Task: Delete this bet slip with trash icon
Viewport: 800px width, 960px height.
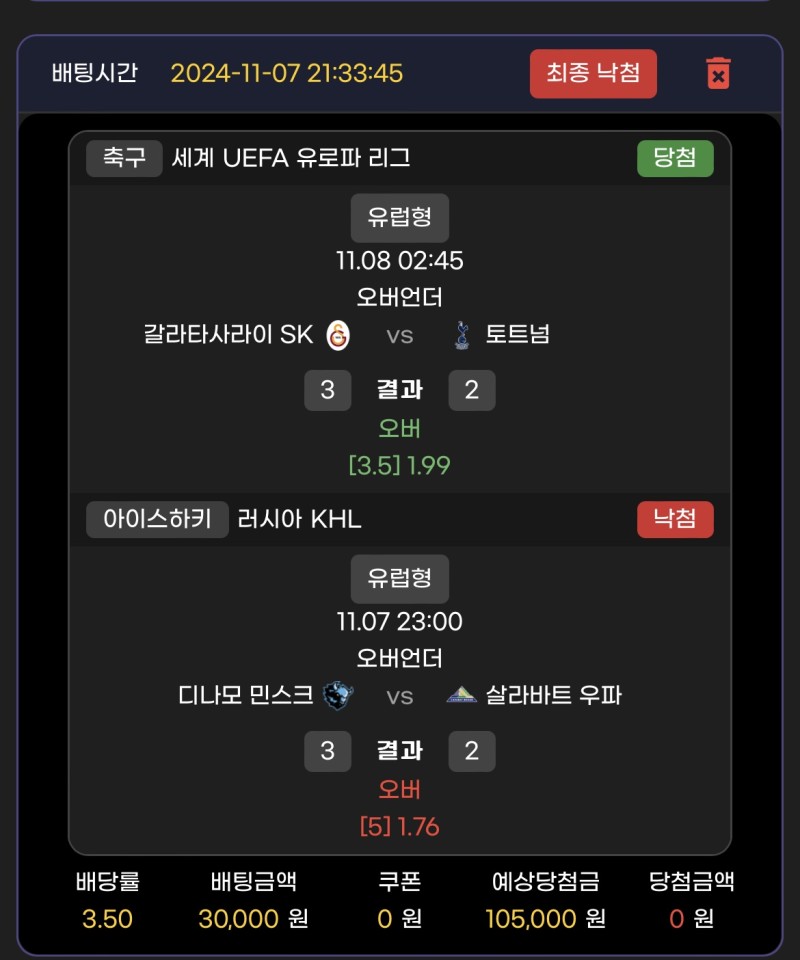Action: [718, 73]
